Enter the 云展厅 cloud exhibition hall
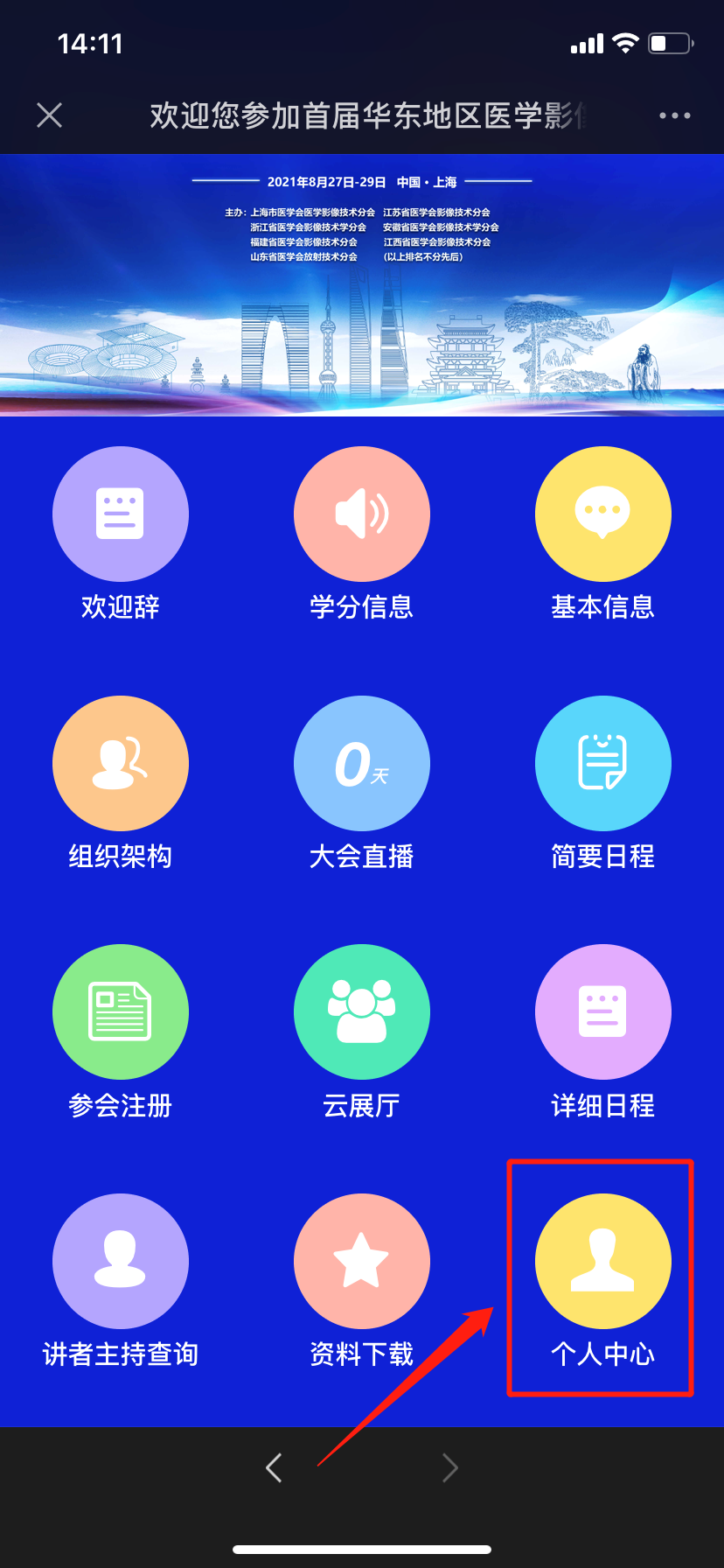 tap(362, 1012)
